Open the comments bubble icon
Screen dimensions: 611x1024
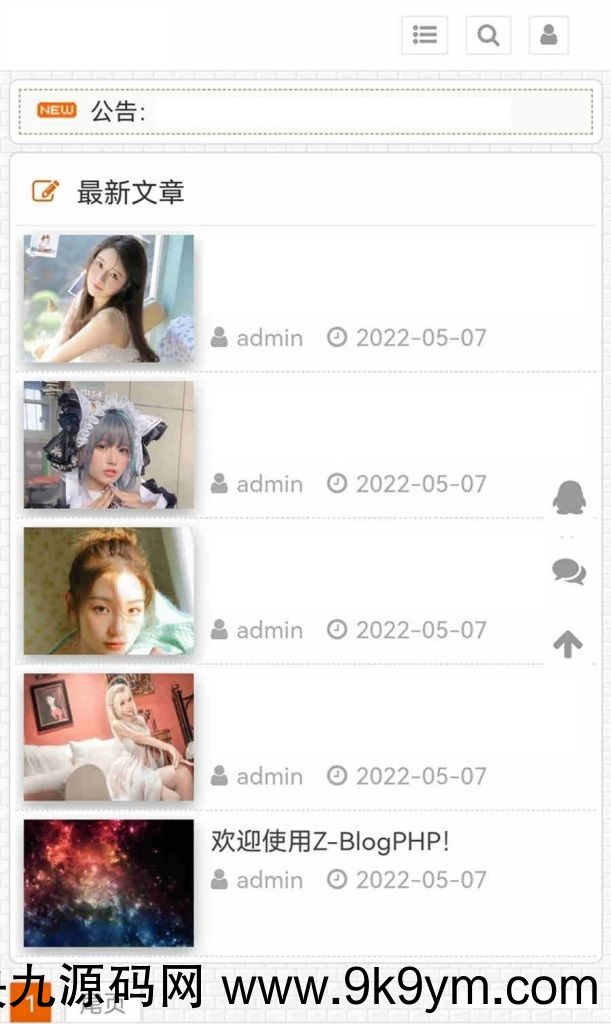pos(569,572)
